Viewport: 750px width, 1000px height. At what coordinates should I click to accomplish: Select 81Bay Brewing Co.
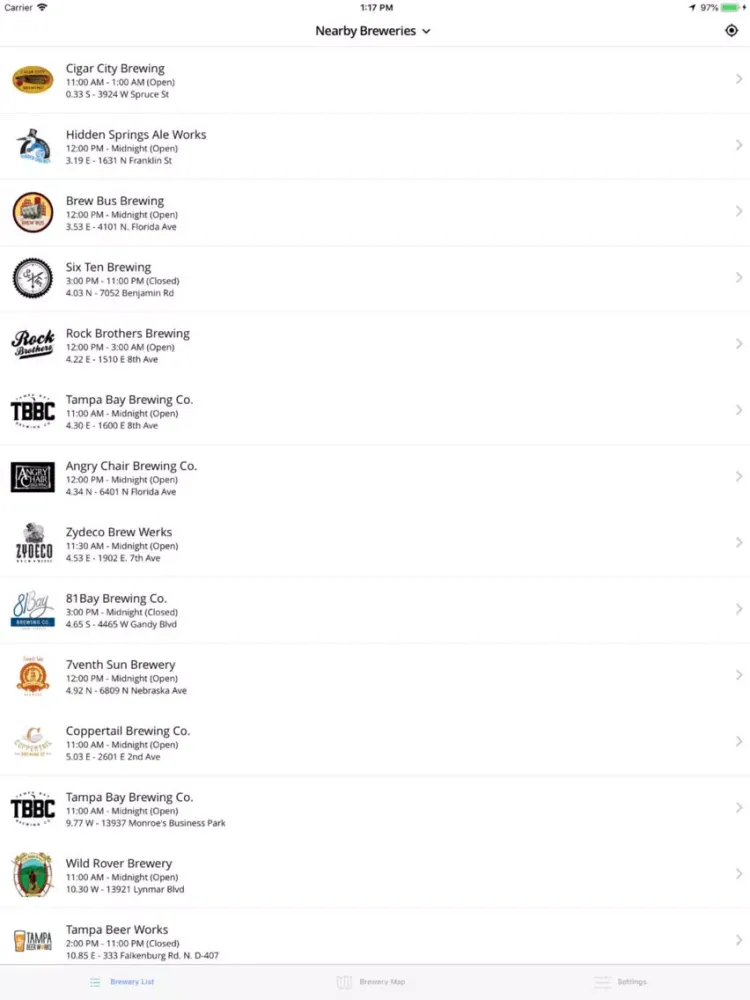375,610
